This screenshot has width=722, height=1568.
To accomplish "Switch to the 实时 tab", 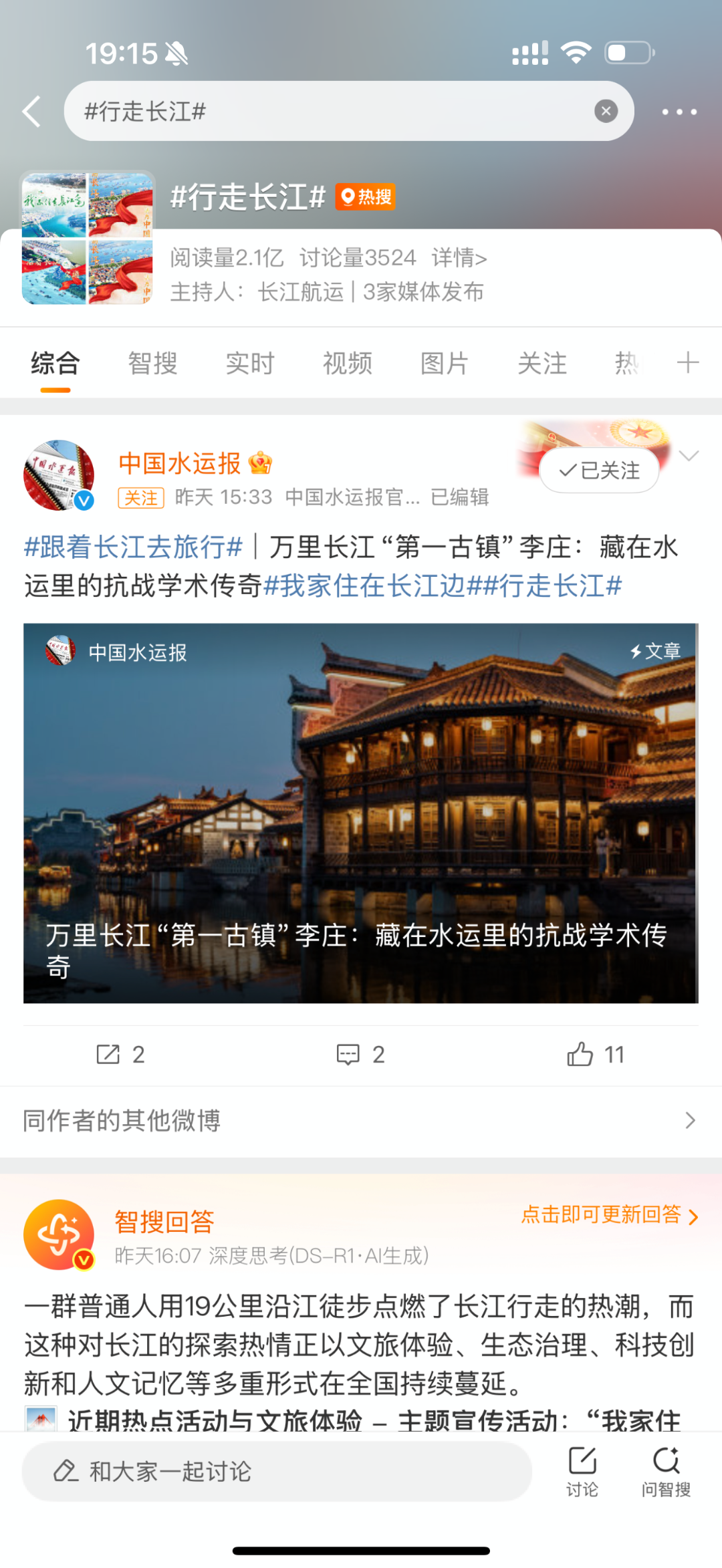I will tap(250, 364).
